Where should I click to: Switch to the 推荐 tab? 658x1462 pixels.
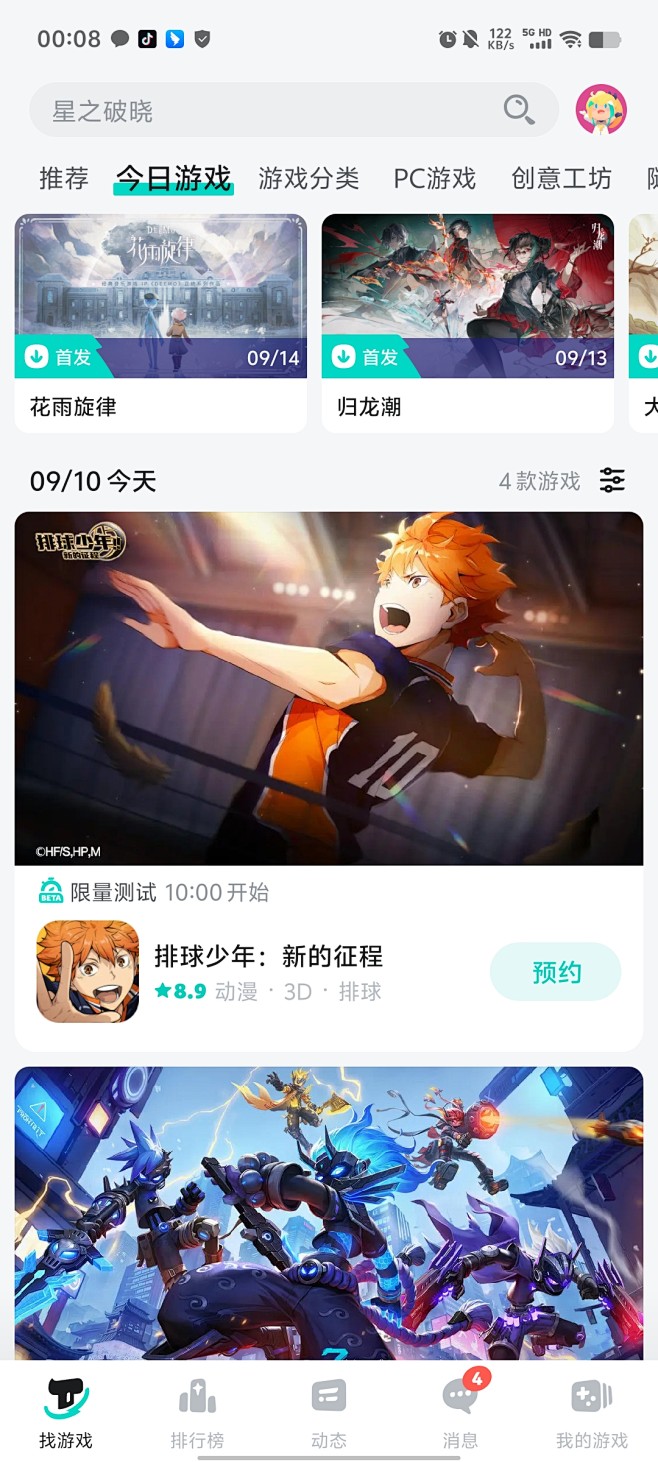(x=64, y=179)
